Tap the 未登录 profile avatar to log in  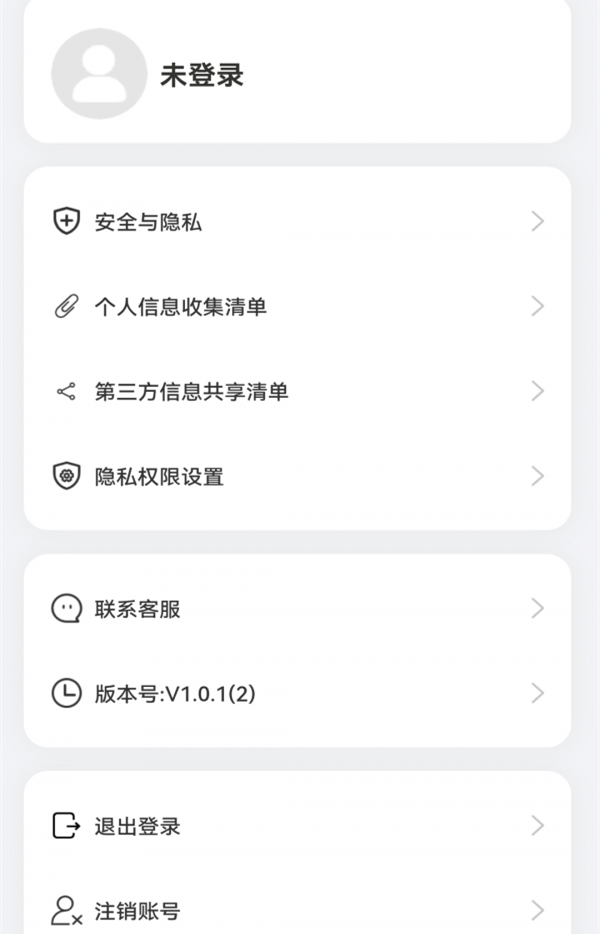pos(99,75)
